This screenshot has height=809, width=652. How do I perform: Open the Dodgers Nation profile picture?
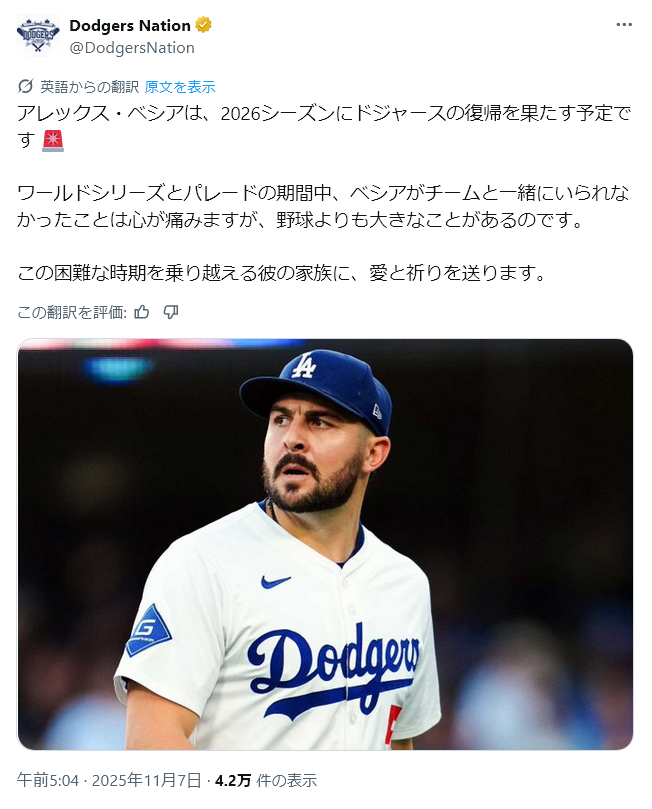pos(38,35)
